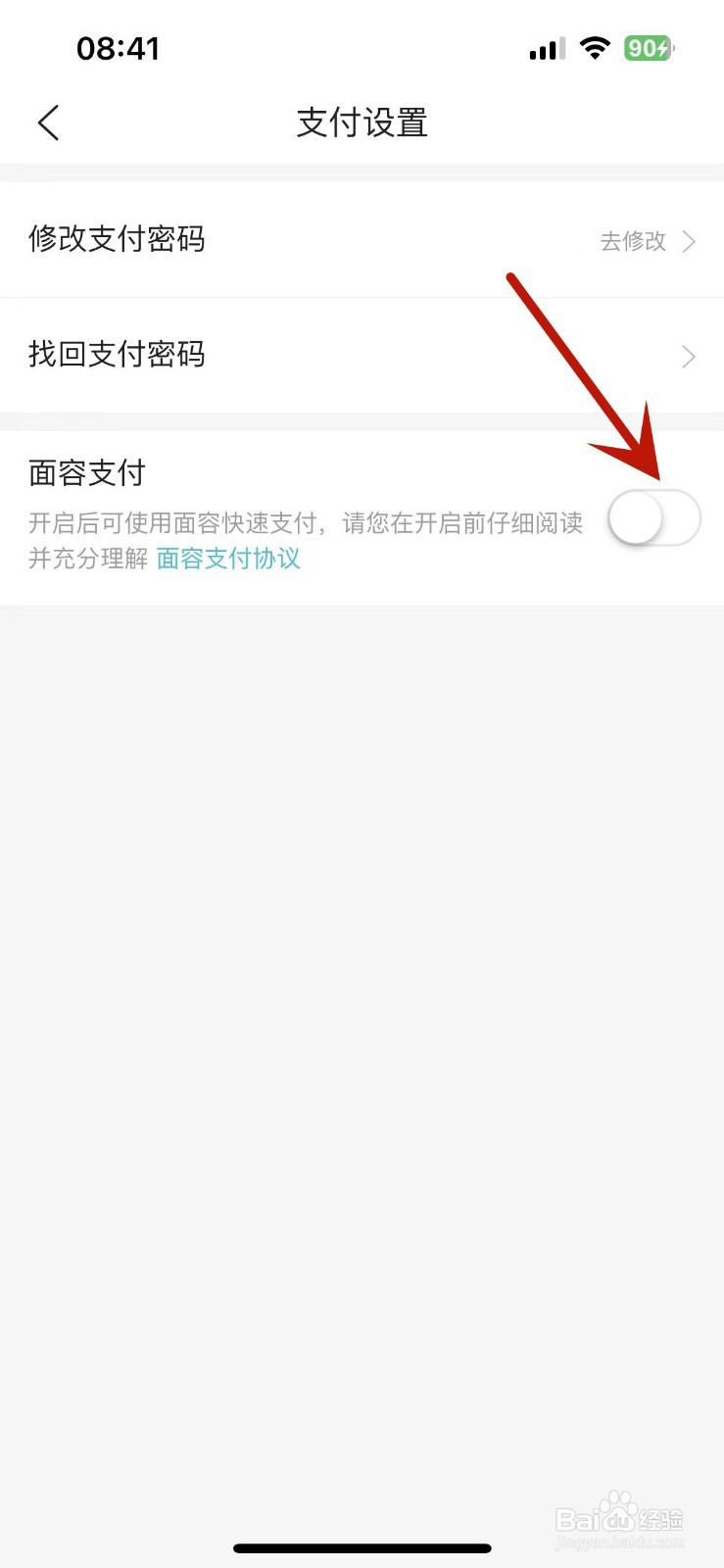Viewport: 724px width, 1568px height.
Task: Expand 修改支付密码 via its right chevron
Action: coord(688,241)
